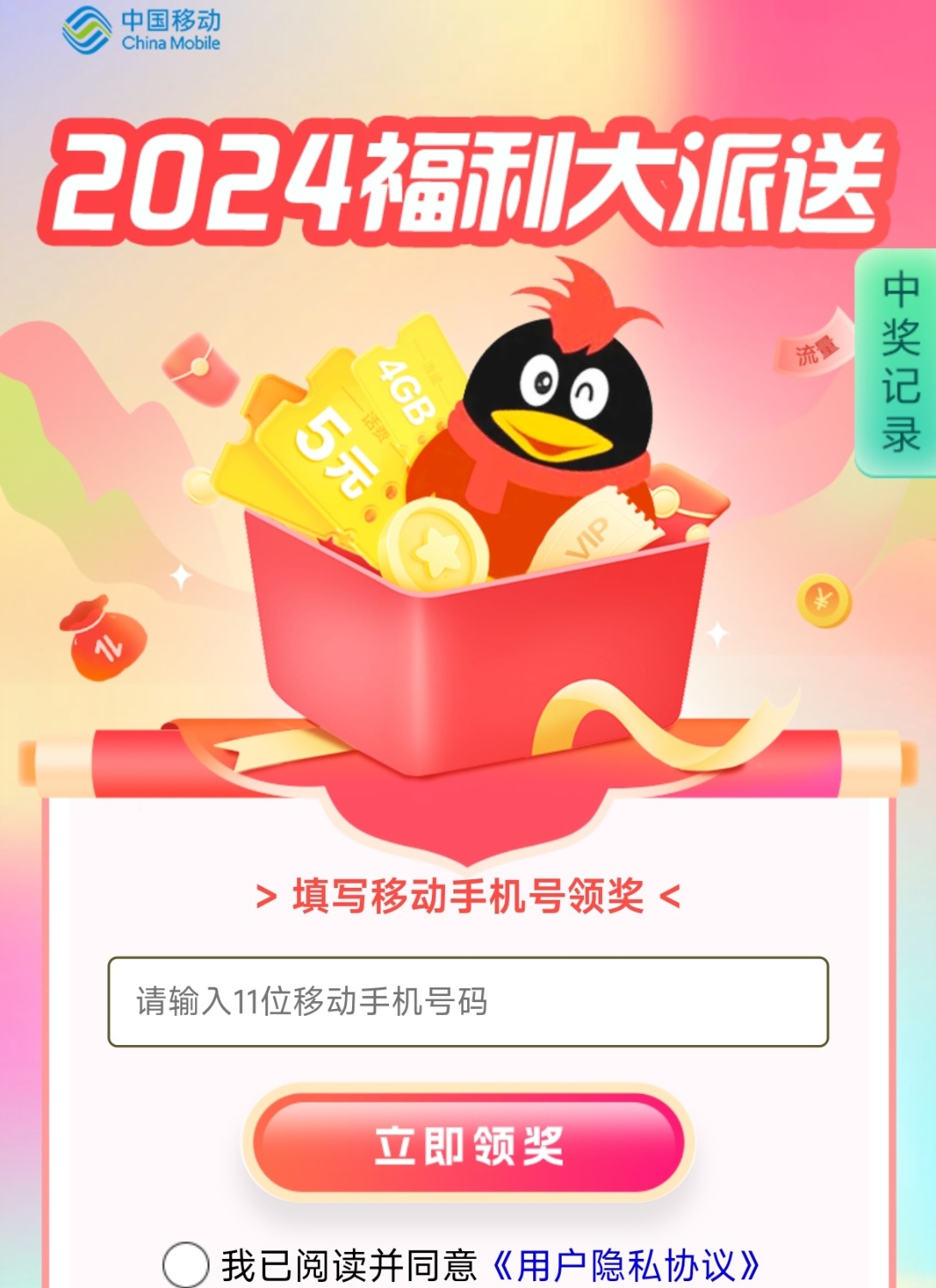
Task: Tap the 立即领奖 button
Action: pyautogui.click(x=468, y=1145)
